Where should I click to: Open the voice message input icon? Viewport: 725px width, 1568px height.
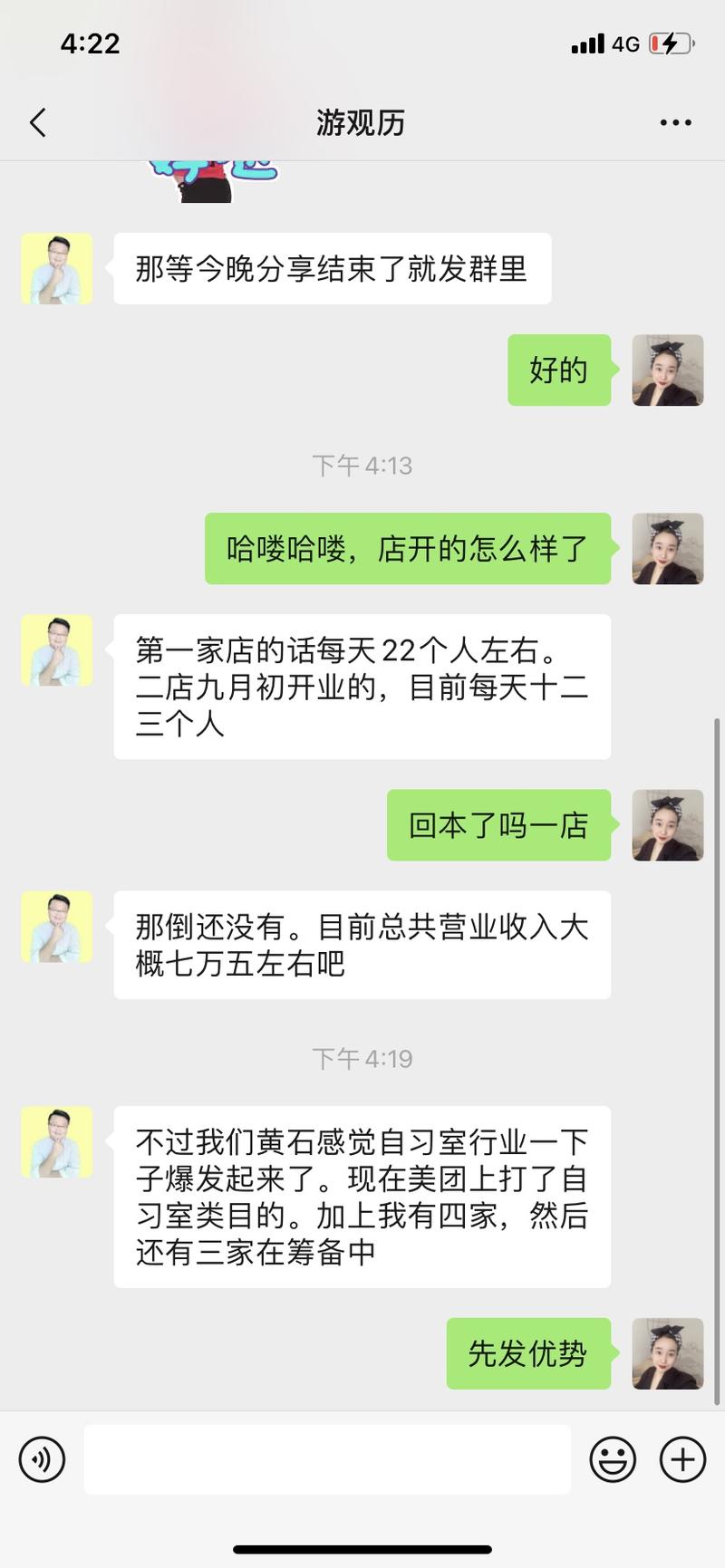point(43,1459)
